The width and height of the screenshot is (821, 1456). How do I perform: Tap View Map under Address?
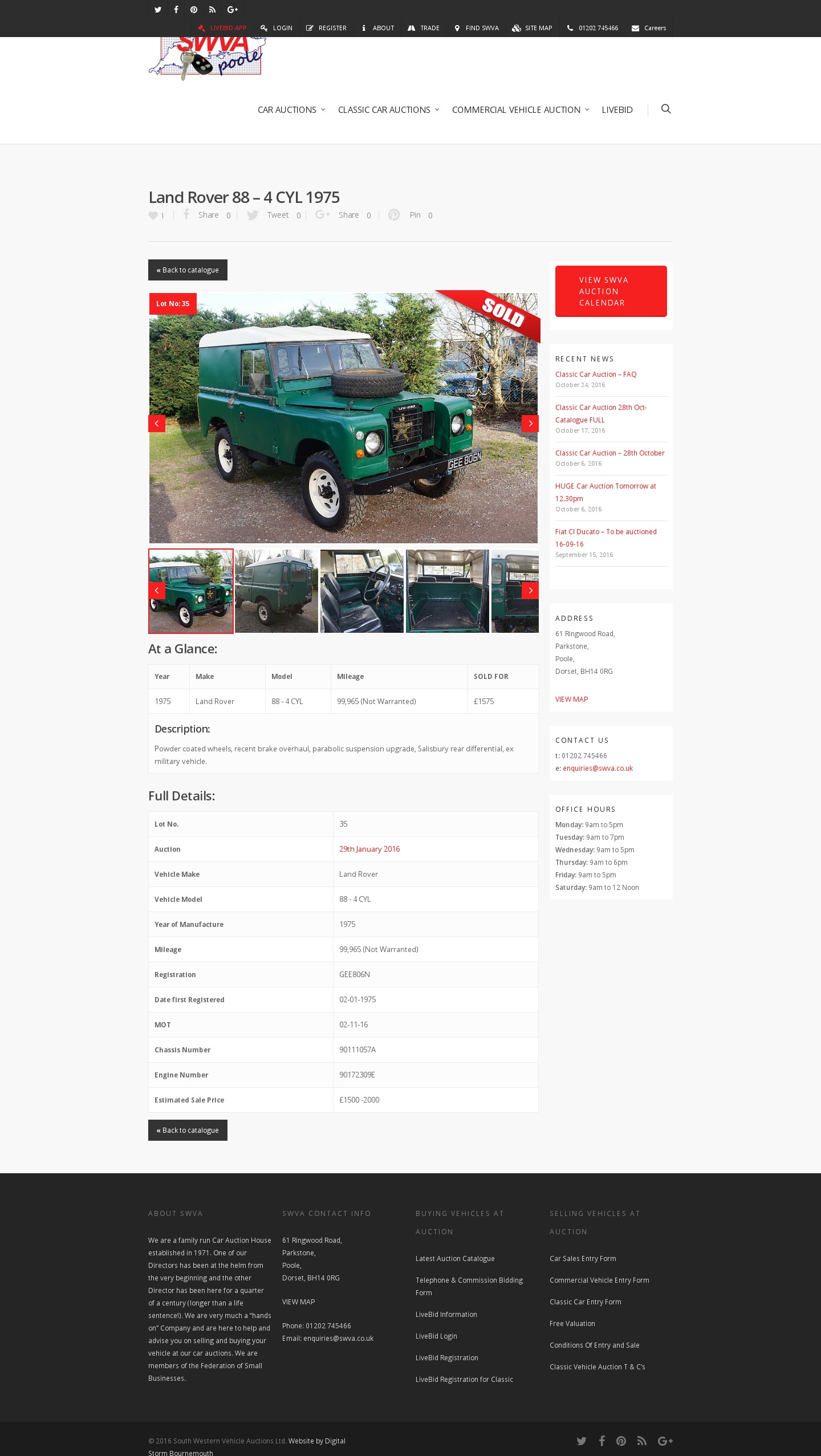point(571,699)
